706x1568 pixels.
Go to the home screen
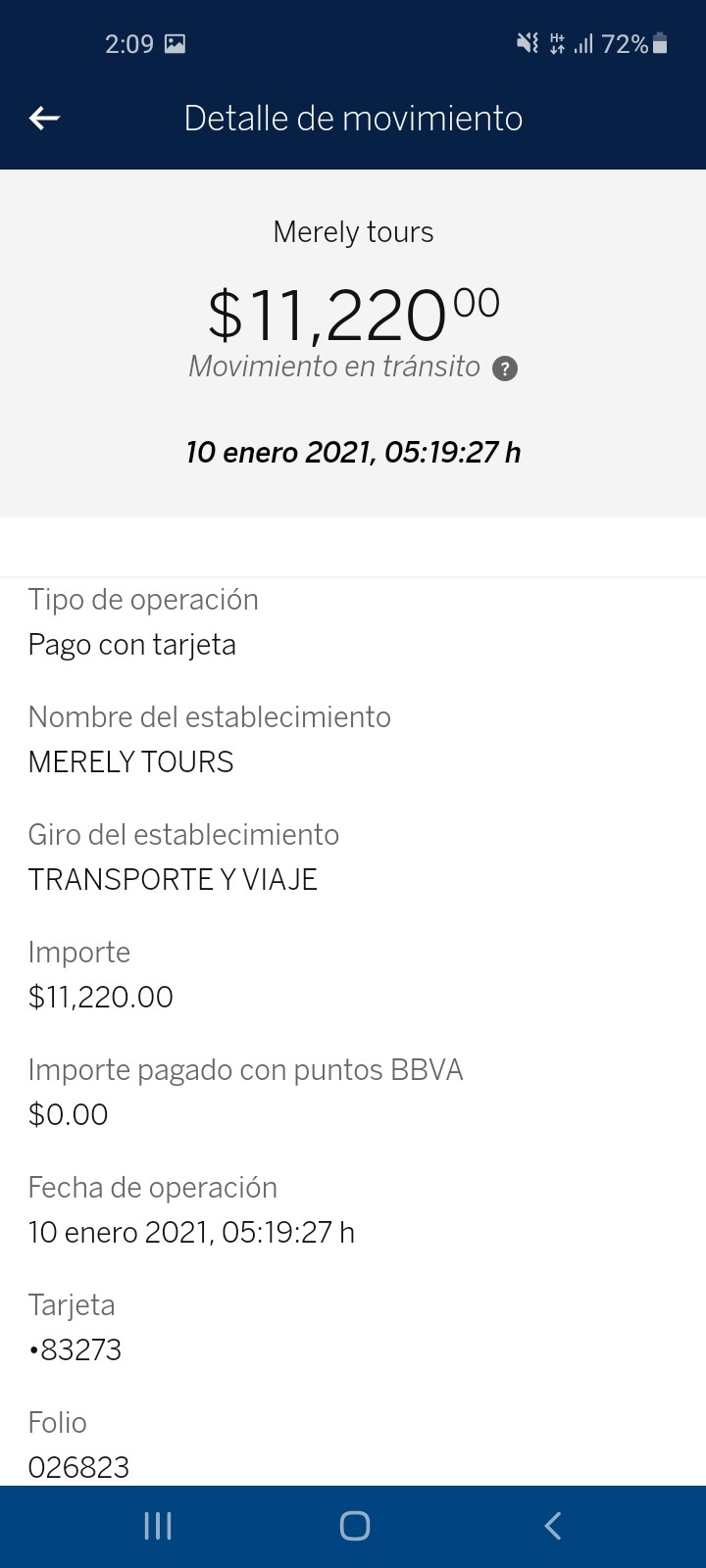point(354,1526)
